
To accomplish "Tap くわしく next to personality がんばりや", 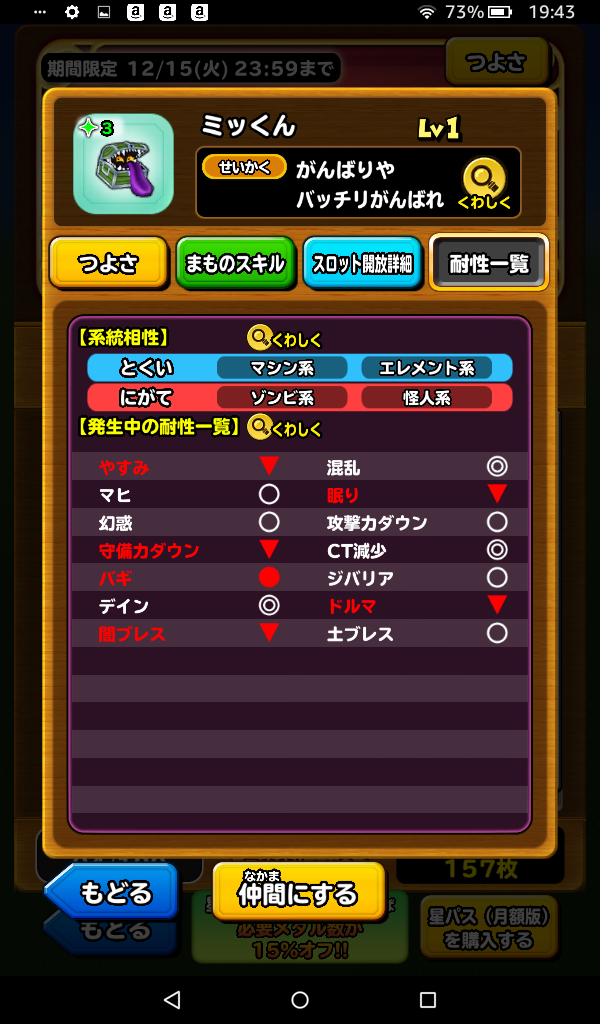I will [484, 184].
